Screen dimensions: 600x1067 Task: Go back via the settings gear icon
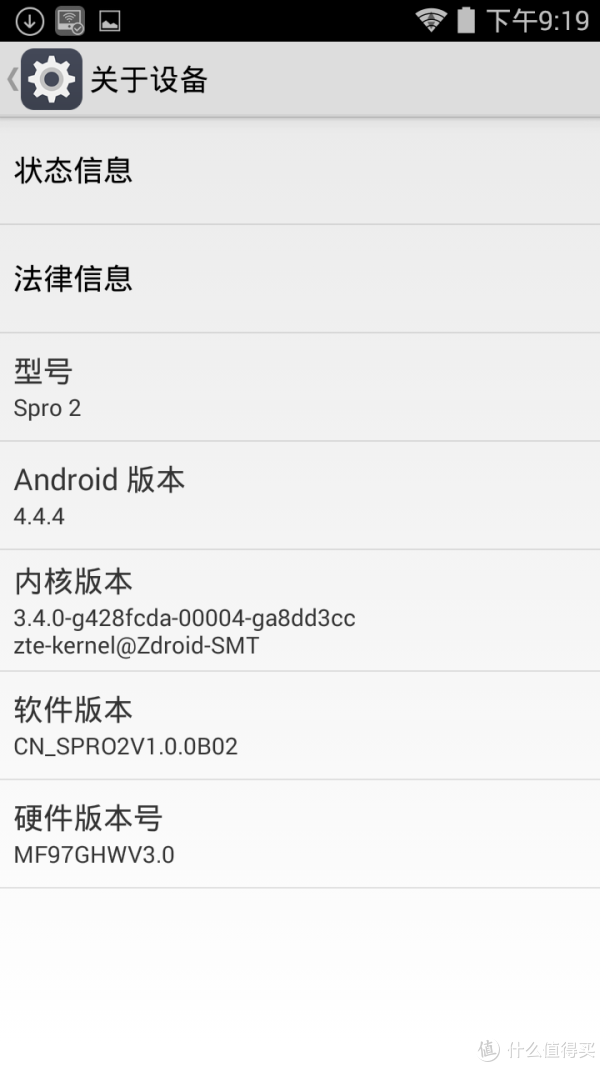pyautogui.click(x=51, y=79)
